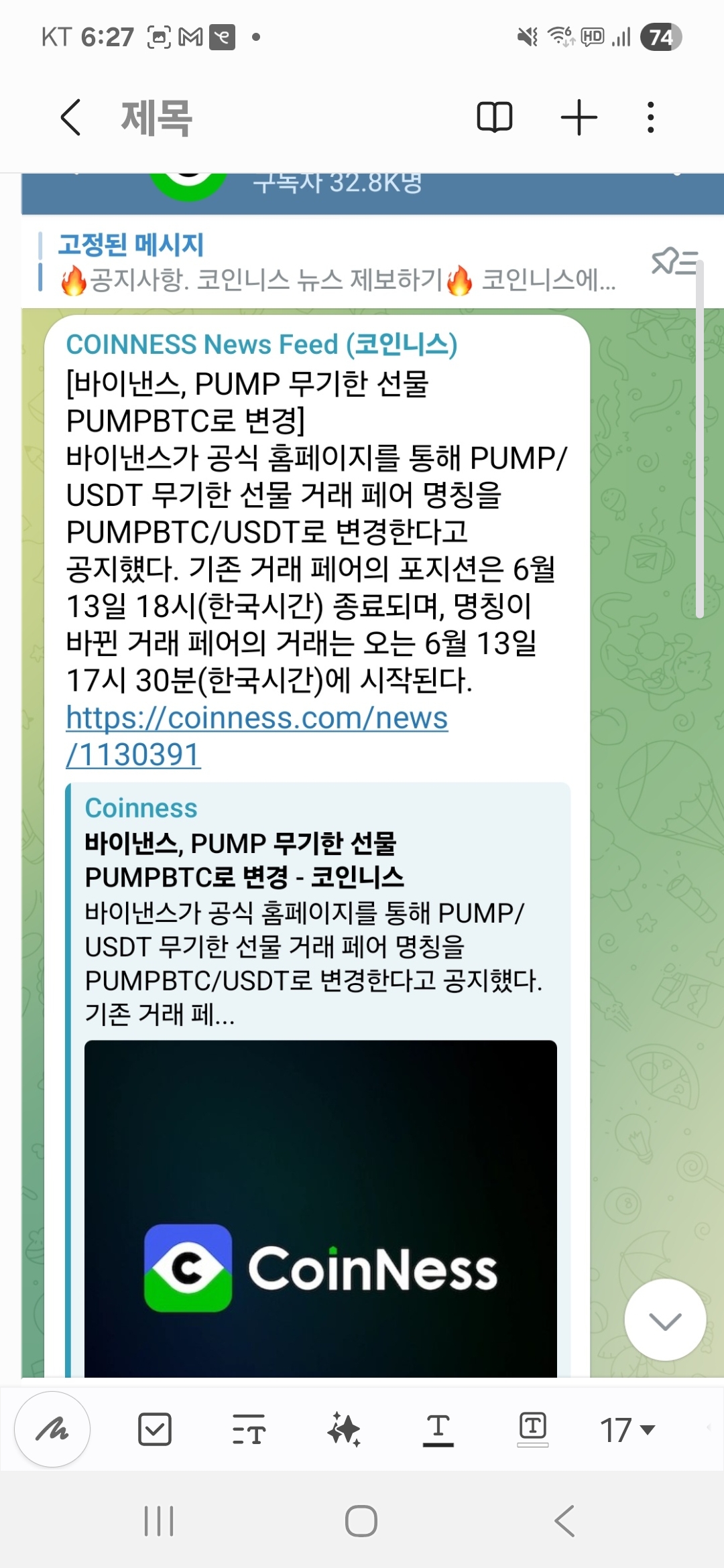Open the AI sparkle assist tool
Viewport: 724px width, 1568px height.
344,1429
